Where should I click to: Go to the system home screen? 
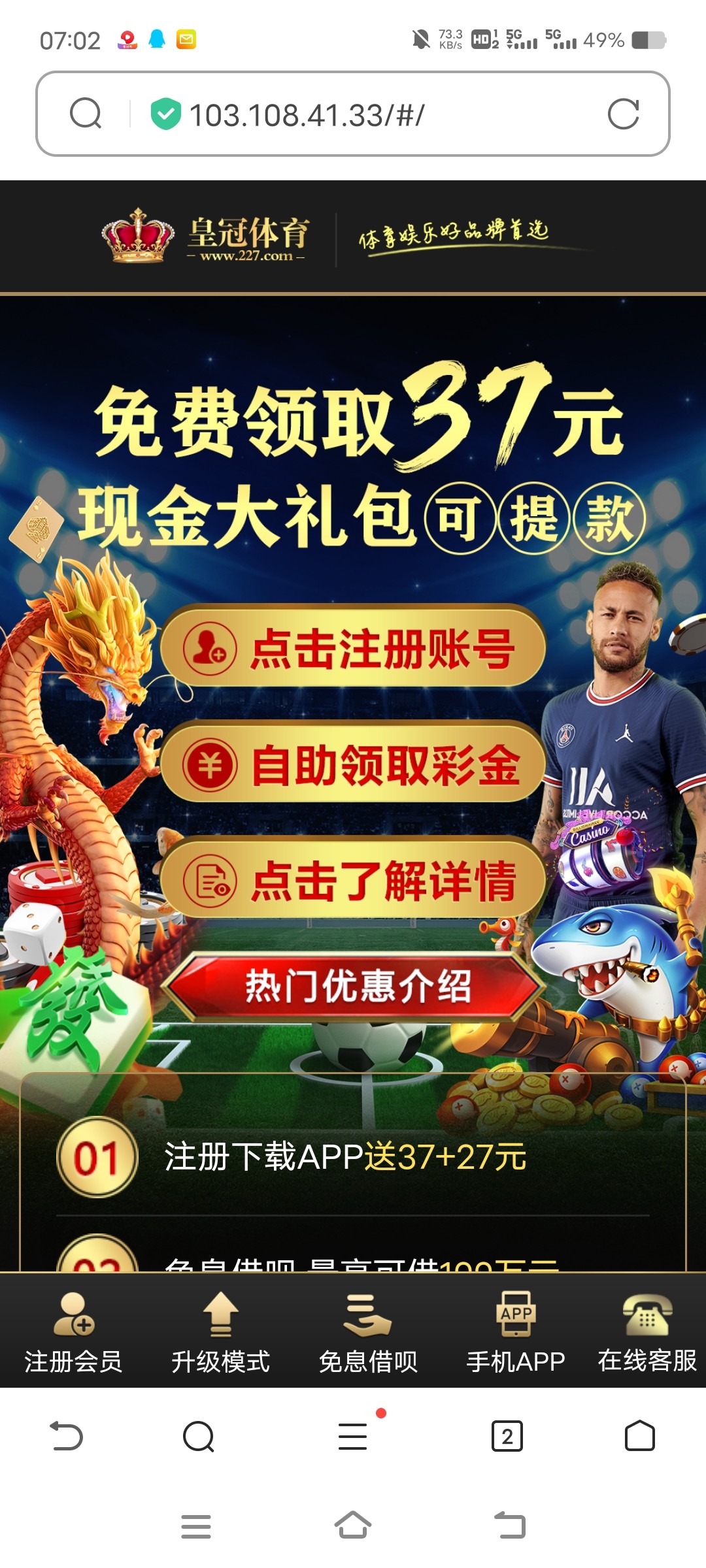point(353,1526)
